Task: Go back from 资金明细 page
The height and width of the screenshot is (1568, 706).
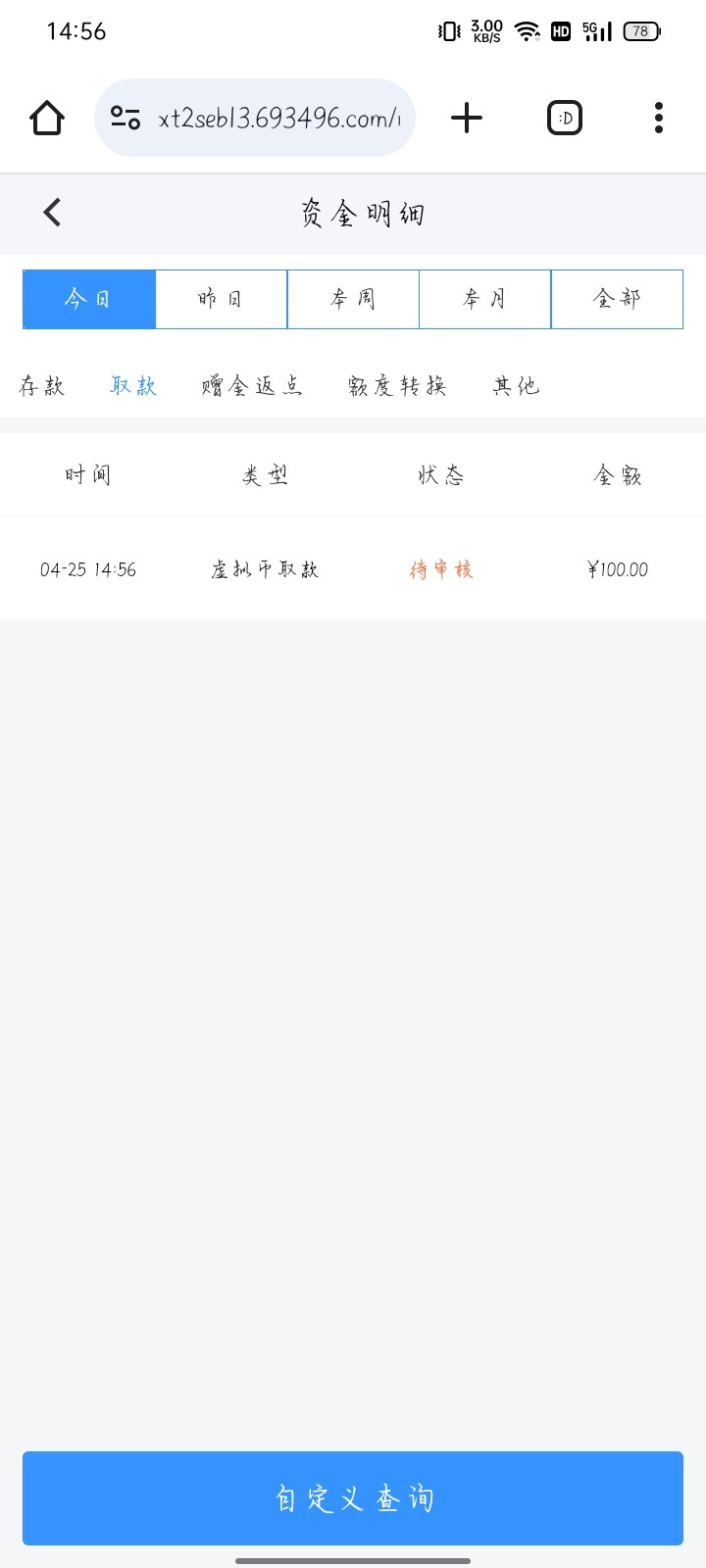Action: pos(52,212)
